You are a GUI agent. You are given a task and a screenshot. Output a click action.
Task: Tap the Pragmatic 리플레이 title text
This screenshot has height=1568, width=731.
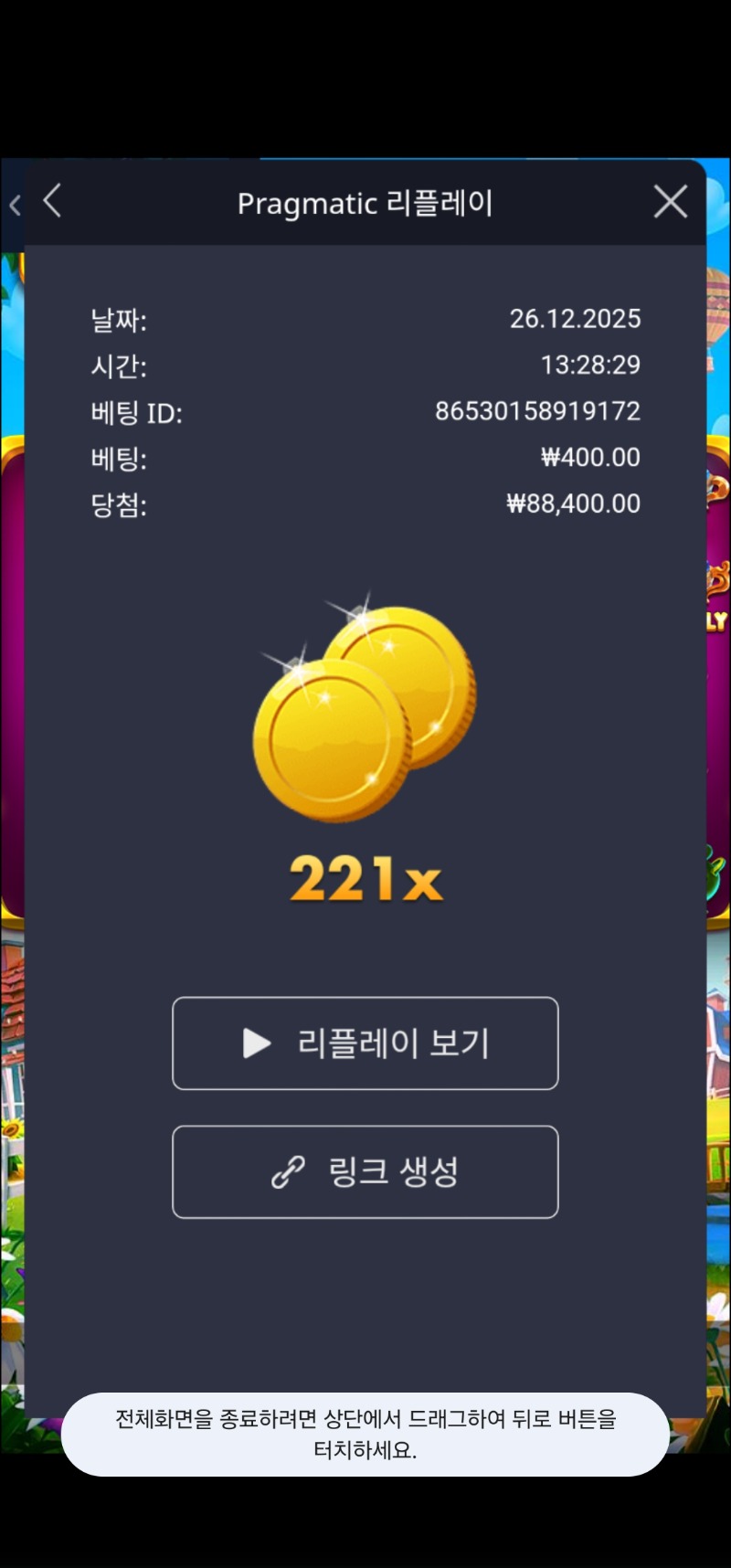point(365,203)
